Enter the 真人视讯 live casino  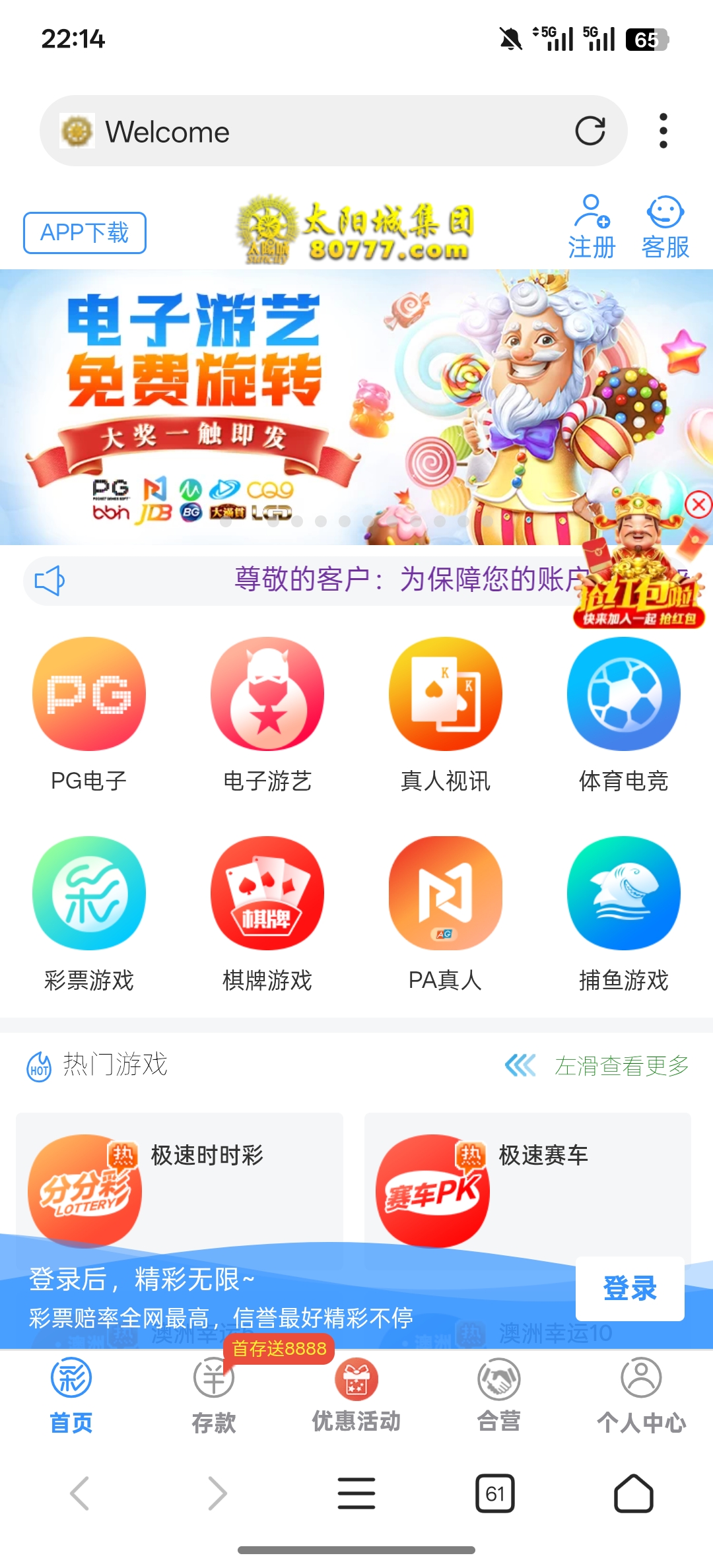tap(446, 693)
